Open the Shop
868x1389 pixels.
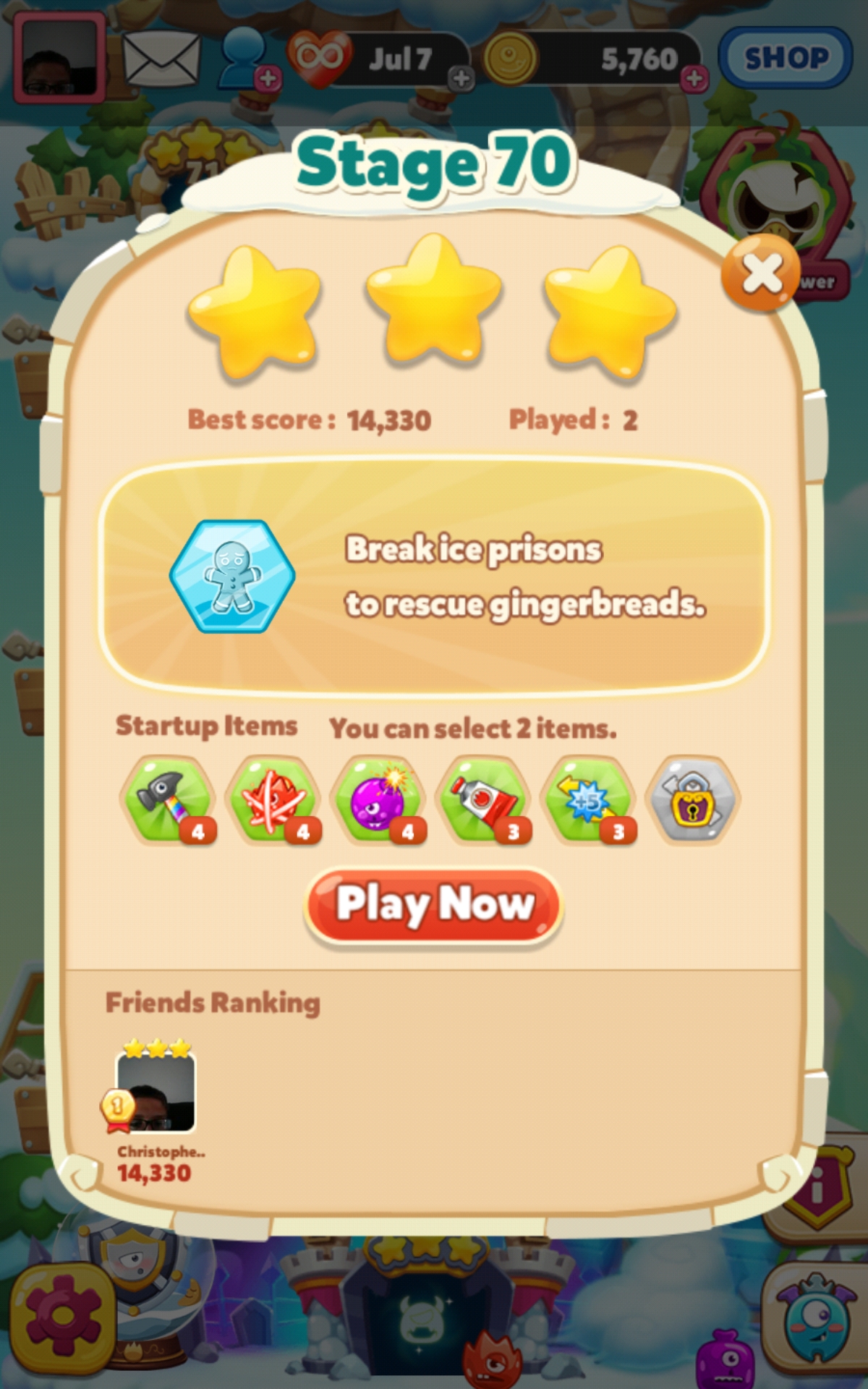(786, 58)
